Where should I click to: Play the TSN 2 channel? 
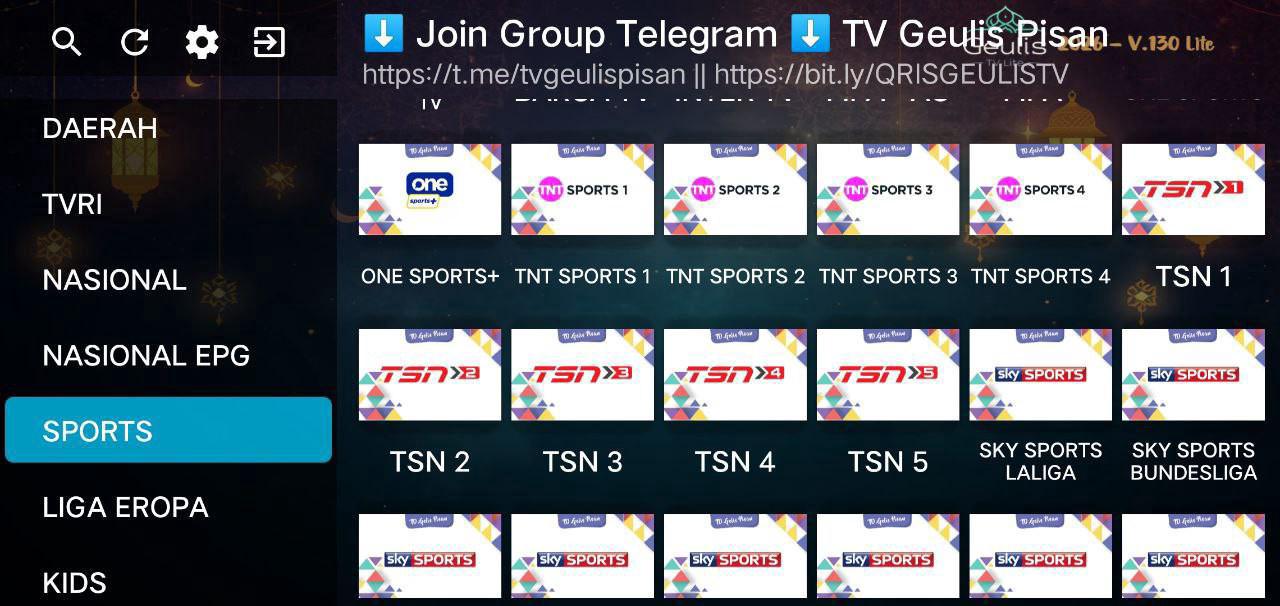point(430,375)
